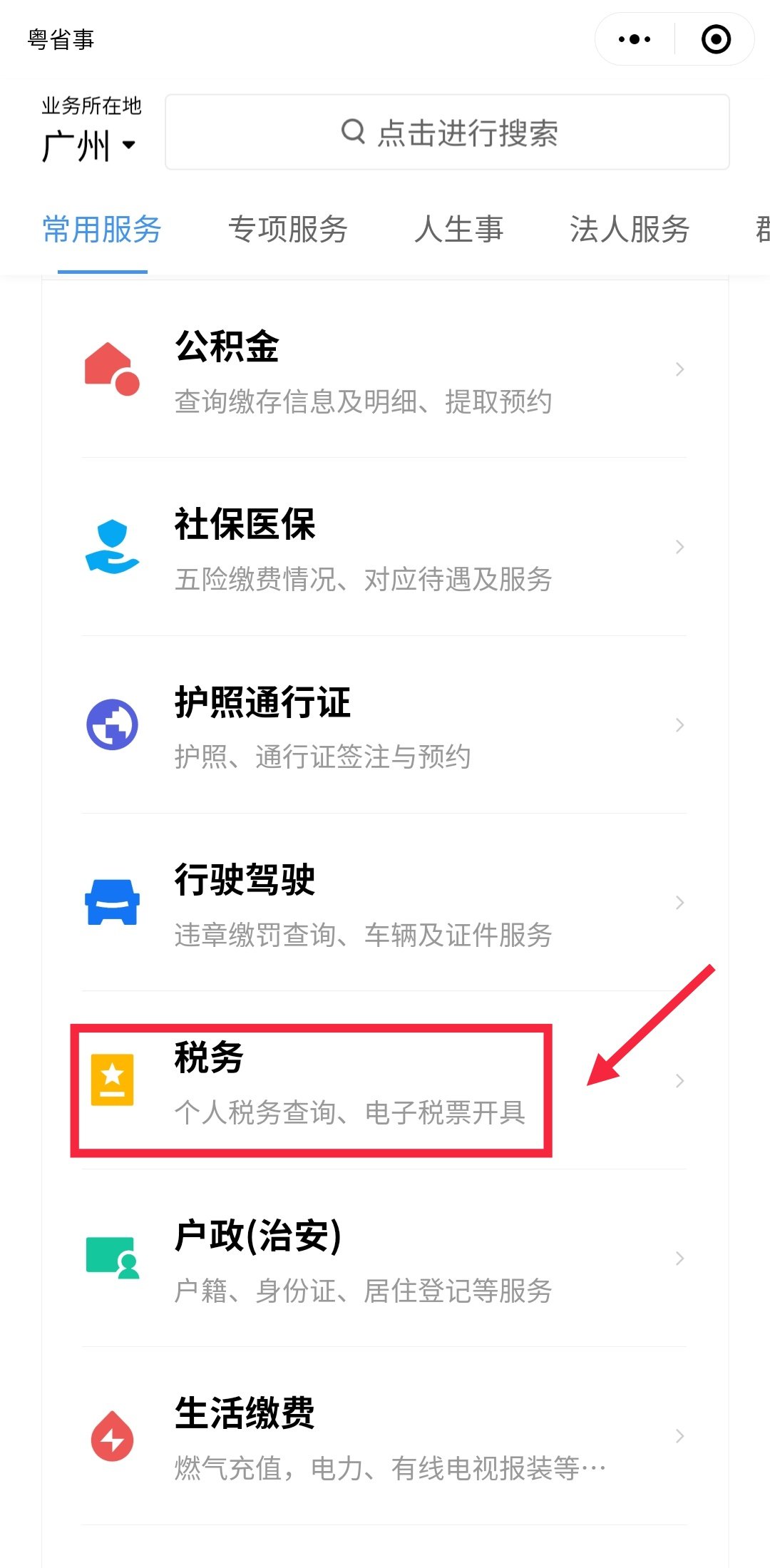Select the 常用服务 tab
Viewport: 770px width, 1568px height.
pyautogui.click(x=102, y=230)
